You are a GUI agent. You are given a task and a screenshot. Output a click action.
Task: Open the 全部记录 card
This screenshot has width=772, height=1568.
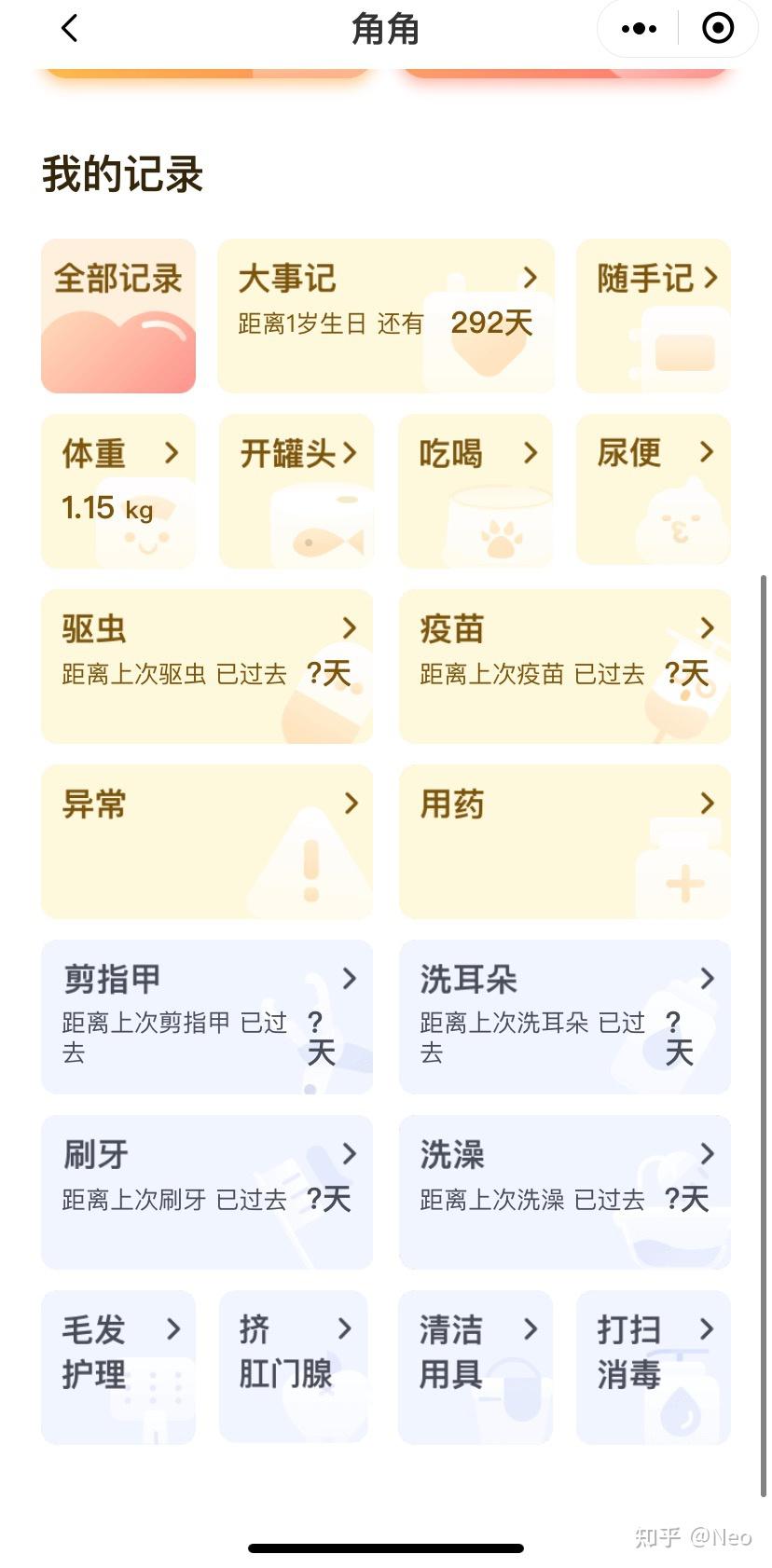coord(118,316)
